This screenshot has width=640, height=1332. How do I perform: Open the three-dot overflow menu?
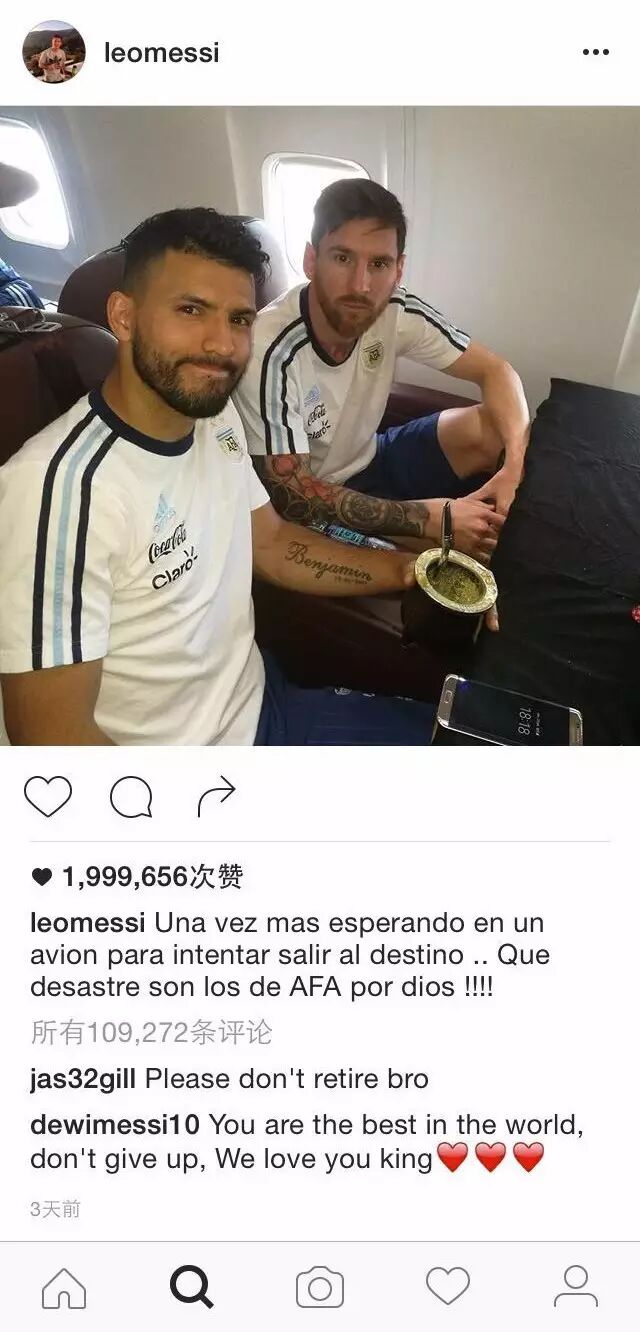click(x=595, y=53)
